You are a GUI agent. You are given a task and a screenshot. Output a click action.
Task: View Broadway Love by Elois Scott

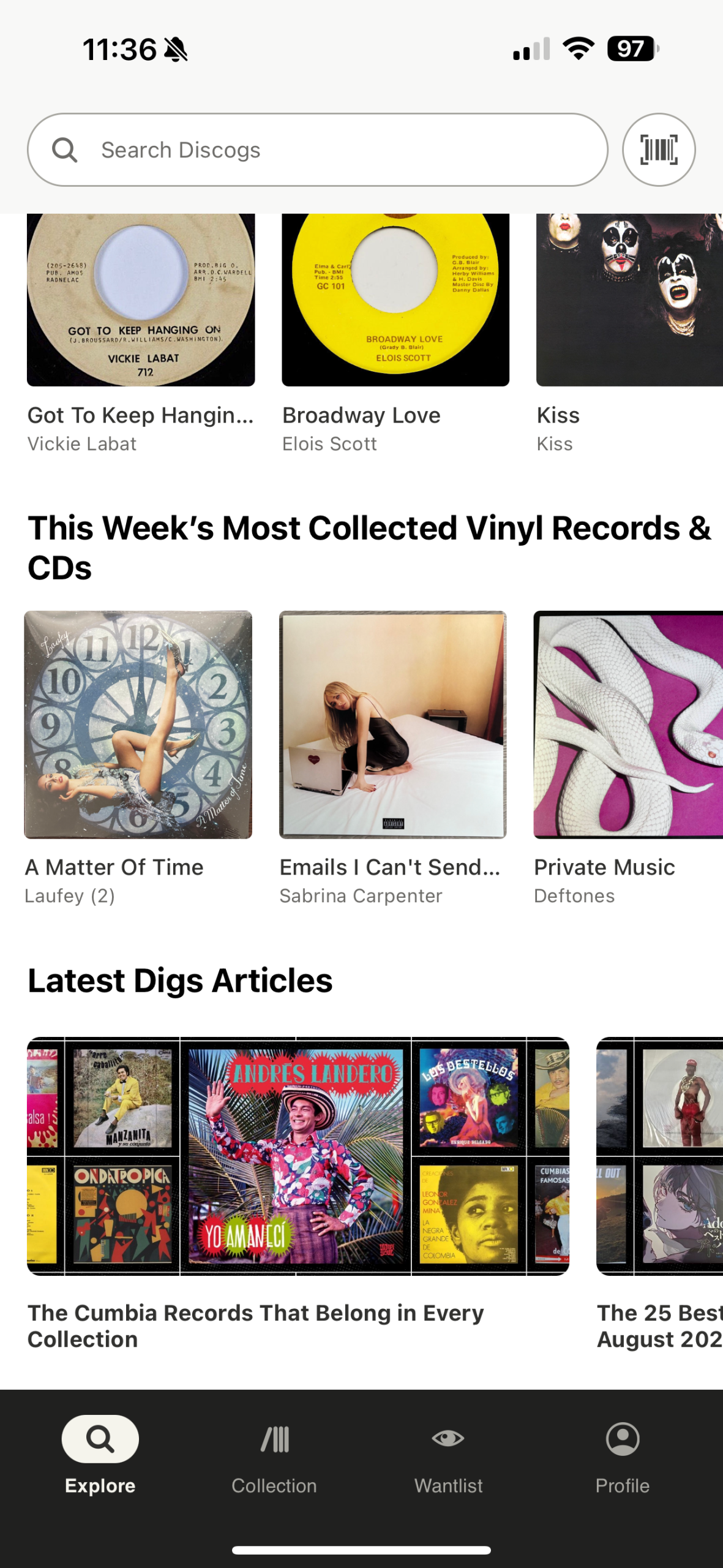(395, 334)
